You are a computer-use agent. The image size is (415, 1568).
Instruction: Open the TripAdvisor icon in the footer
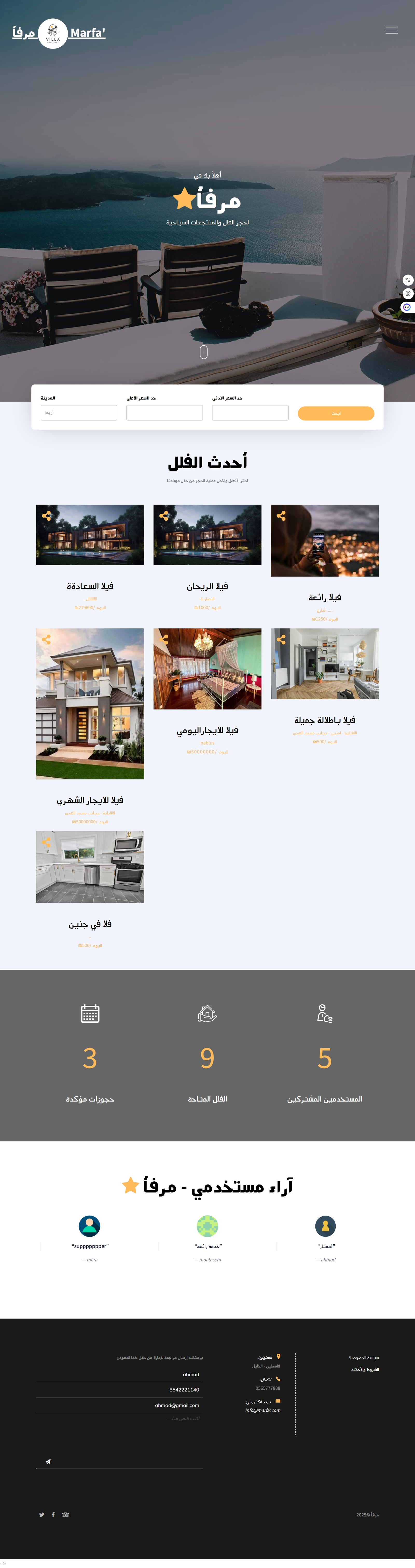[65, 1514]
